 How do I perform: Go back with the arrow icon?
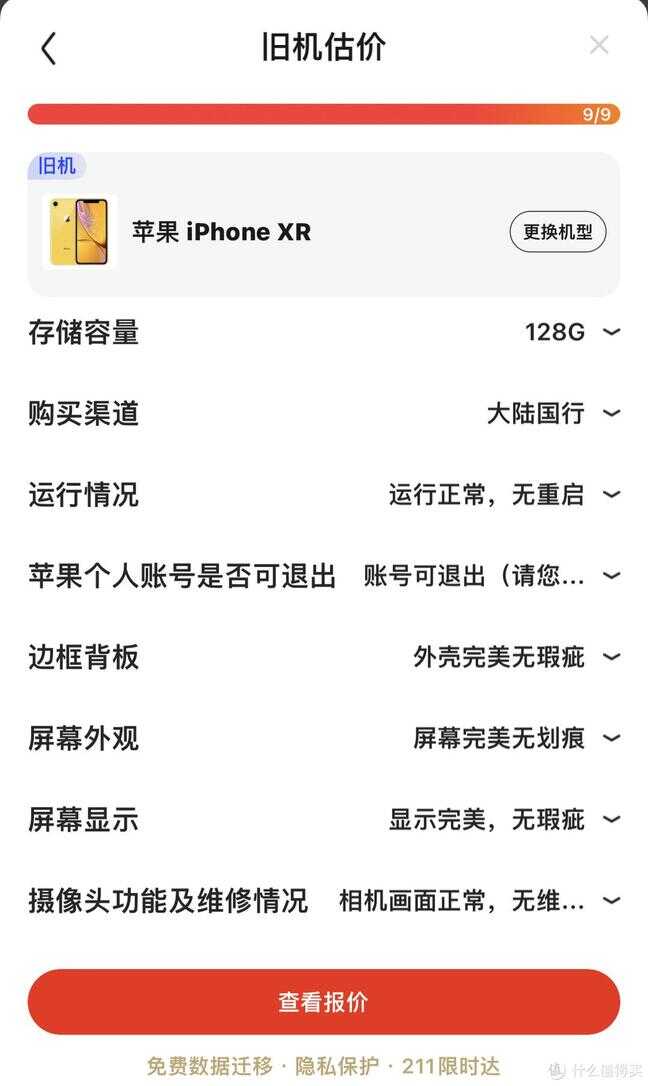coord(48,48)
